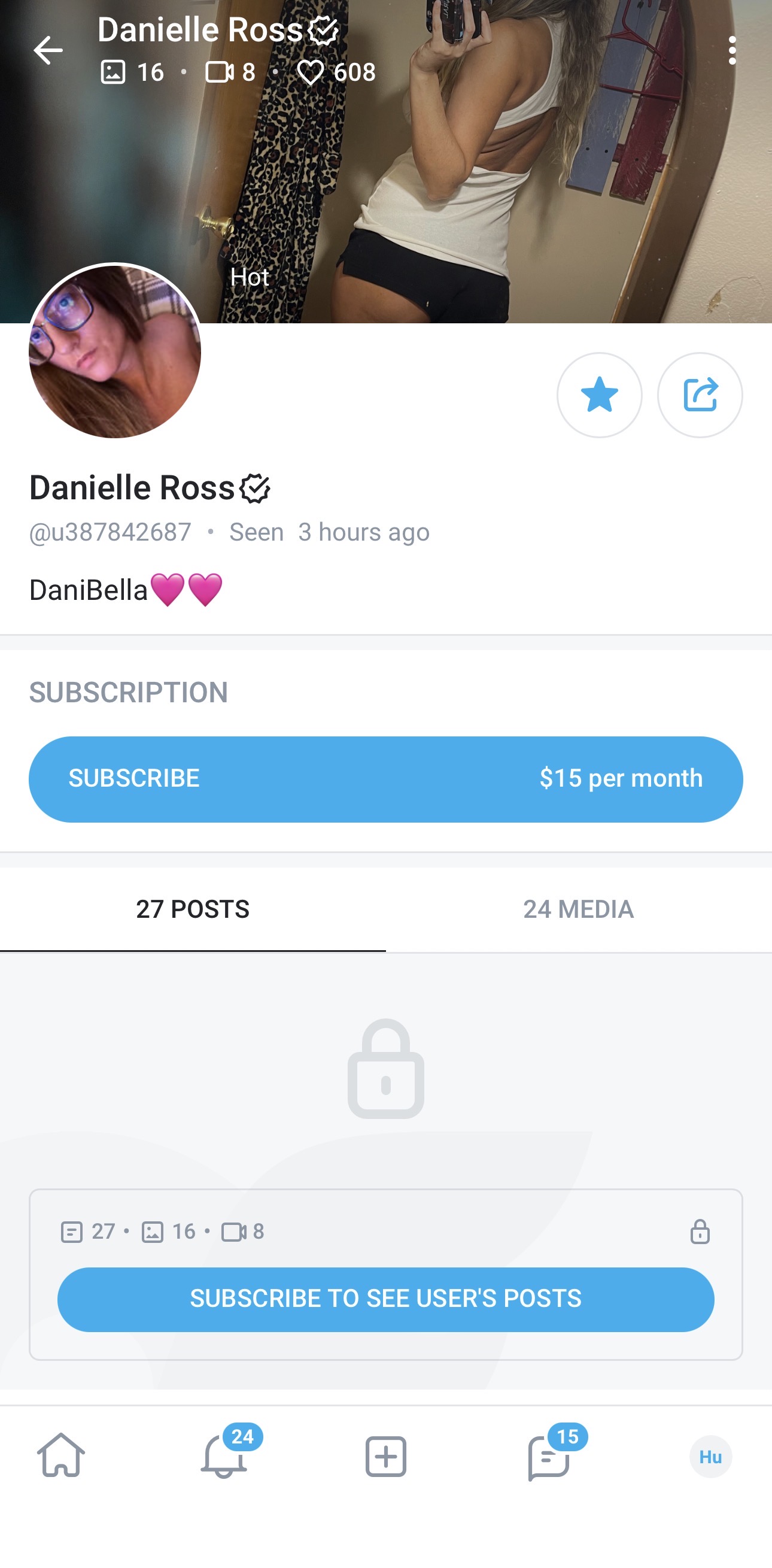This screenshot has width=772, height=1568.
Task: Switch to the 24 Media tab
Action: click(579, 909)
